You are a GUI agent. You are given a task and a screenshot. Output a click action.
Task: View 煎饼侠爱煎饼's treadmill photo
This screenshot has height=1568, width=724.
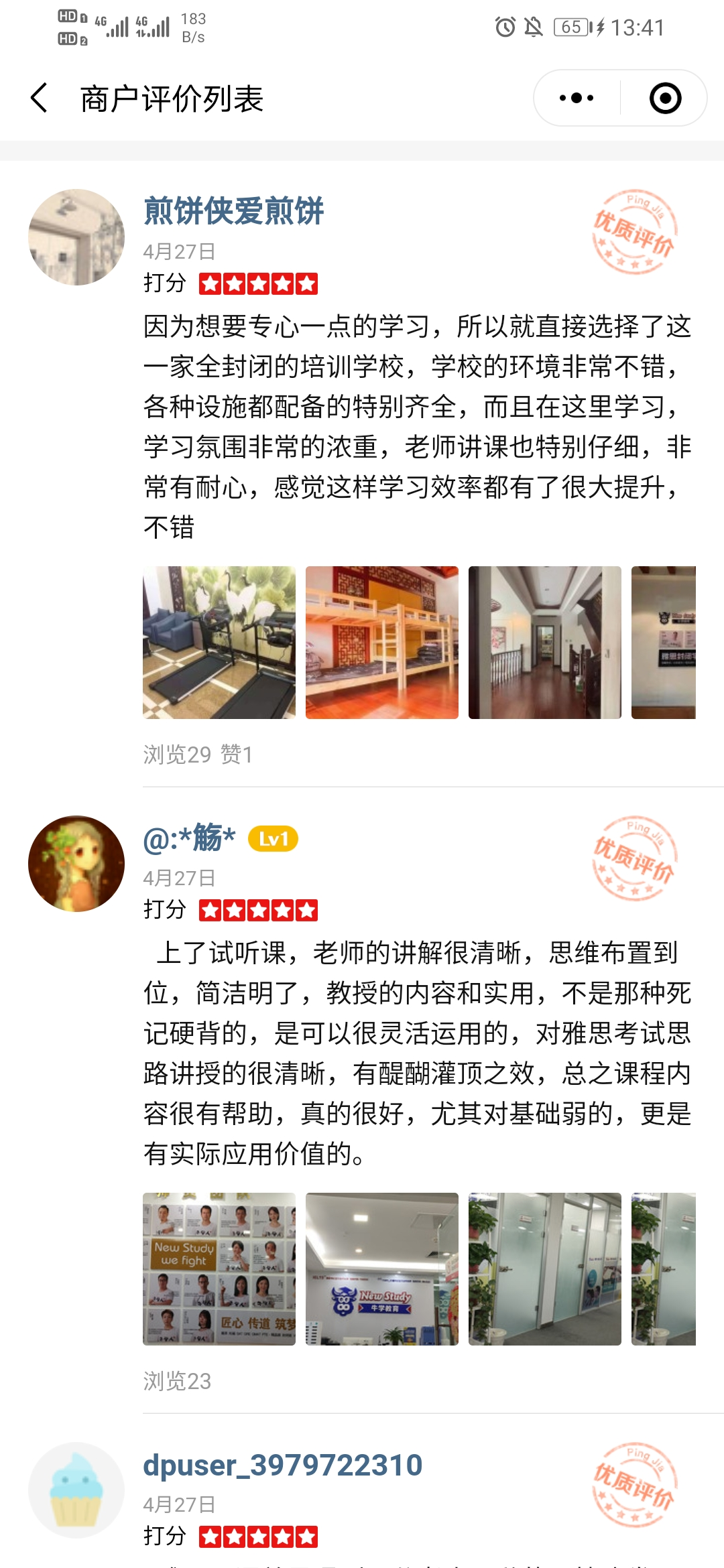pos(219,643)
